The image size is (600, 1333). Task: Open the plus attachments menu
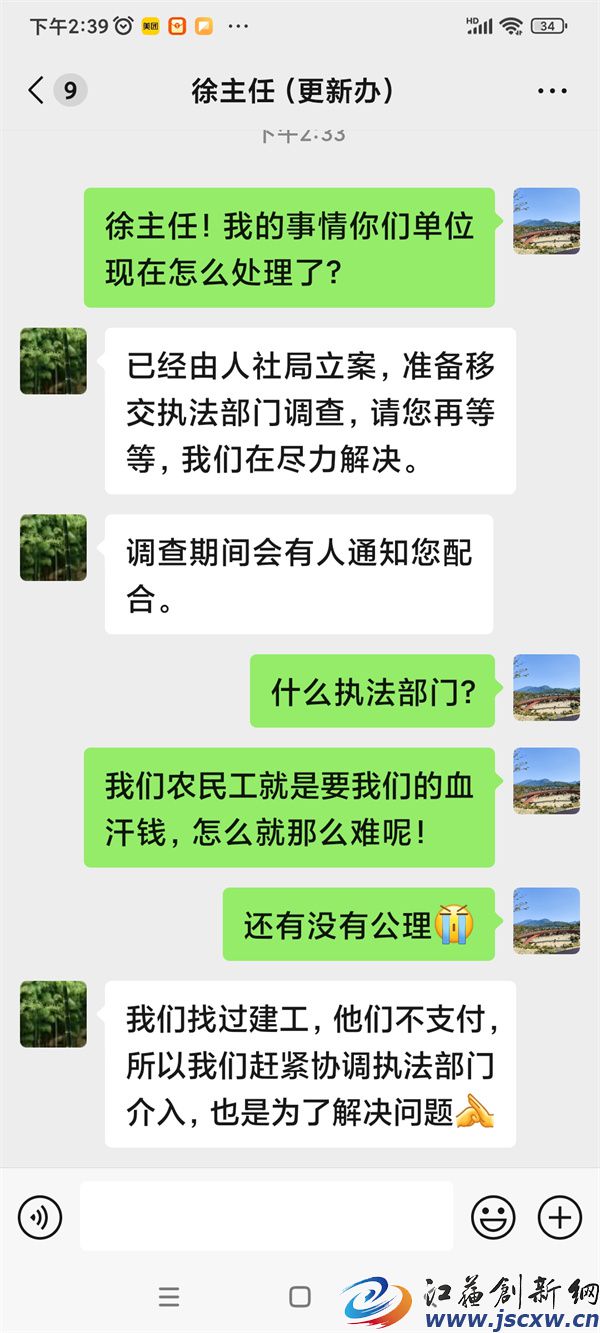tap(560, 1217)
